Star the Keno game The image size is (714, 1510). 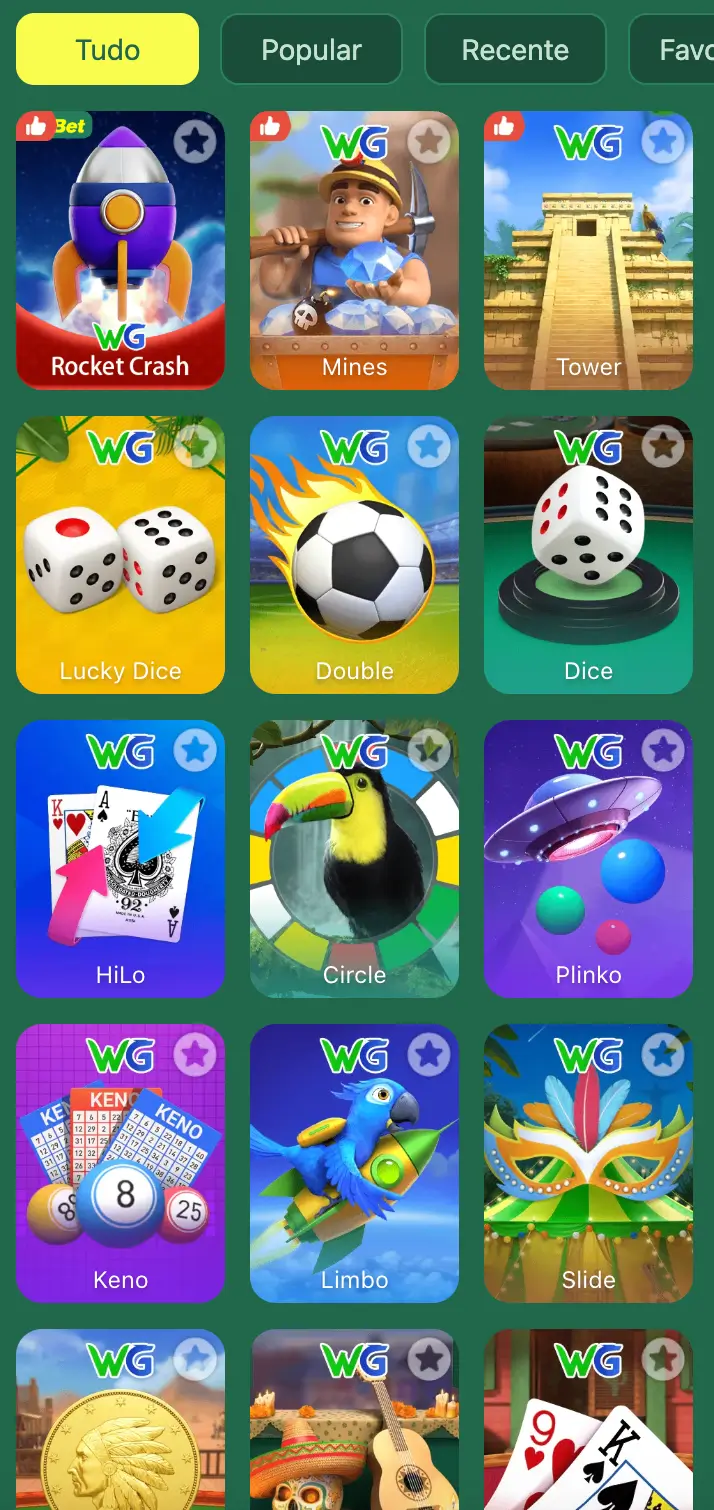(195, 1054)
